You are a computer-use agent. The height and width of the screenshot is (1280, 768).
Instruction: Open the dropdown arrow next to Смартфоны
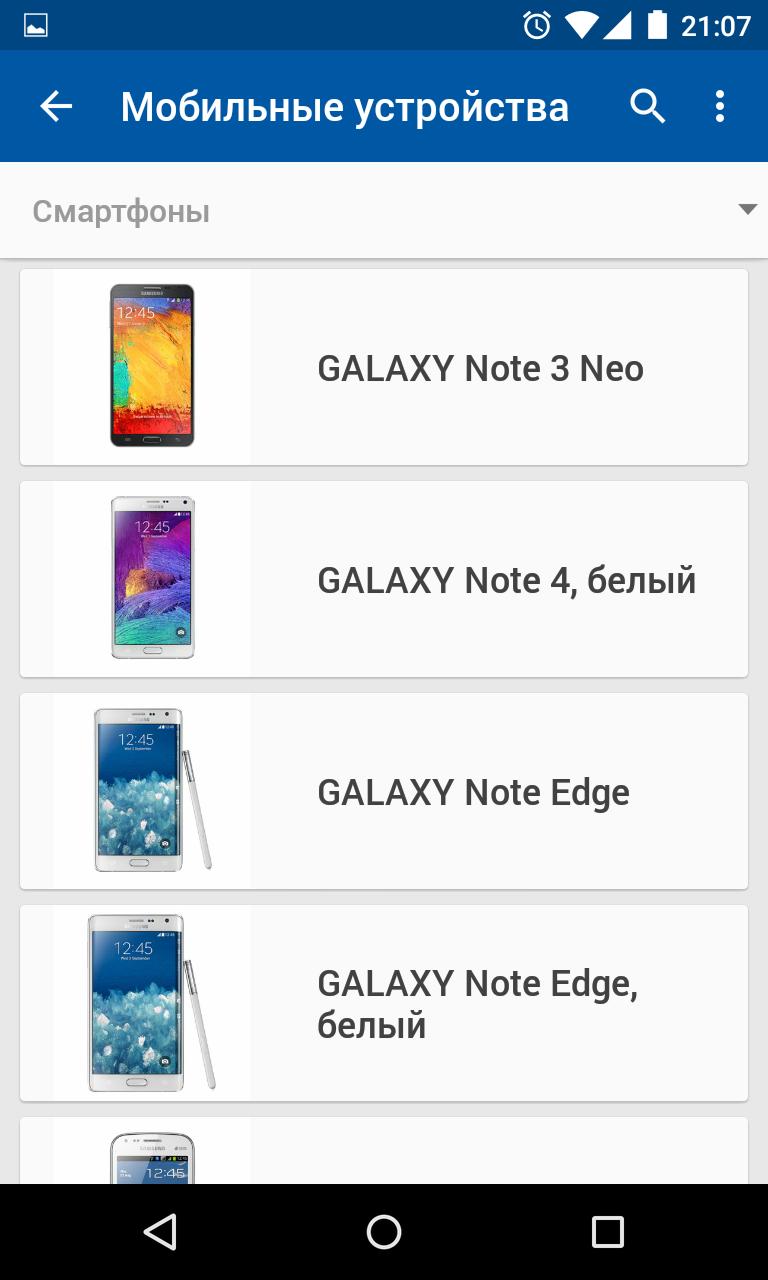point(748,210)
